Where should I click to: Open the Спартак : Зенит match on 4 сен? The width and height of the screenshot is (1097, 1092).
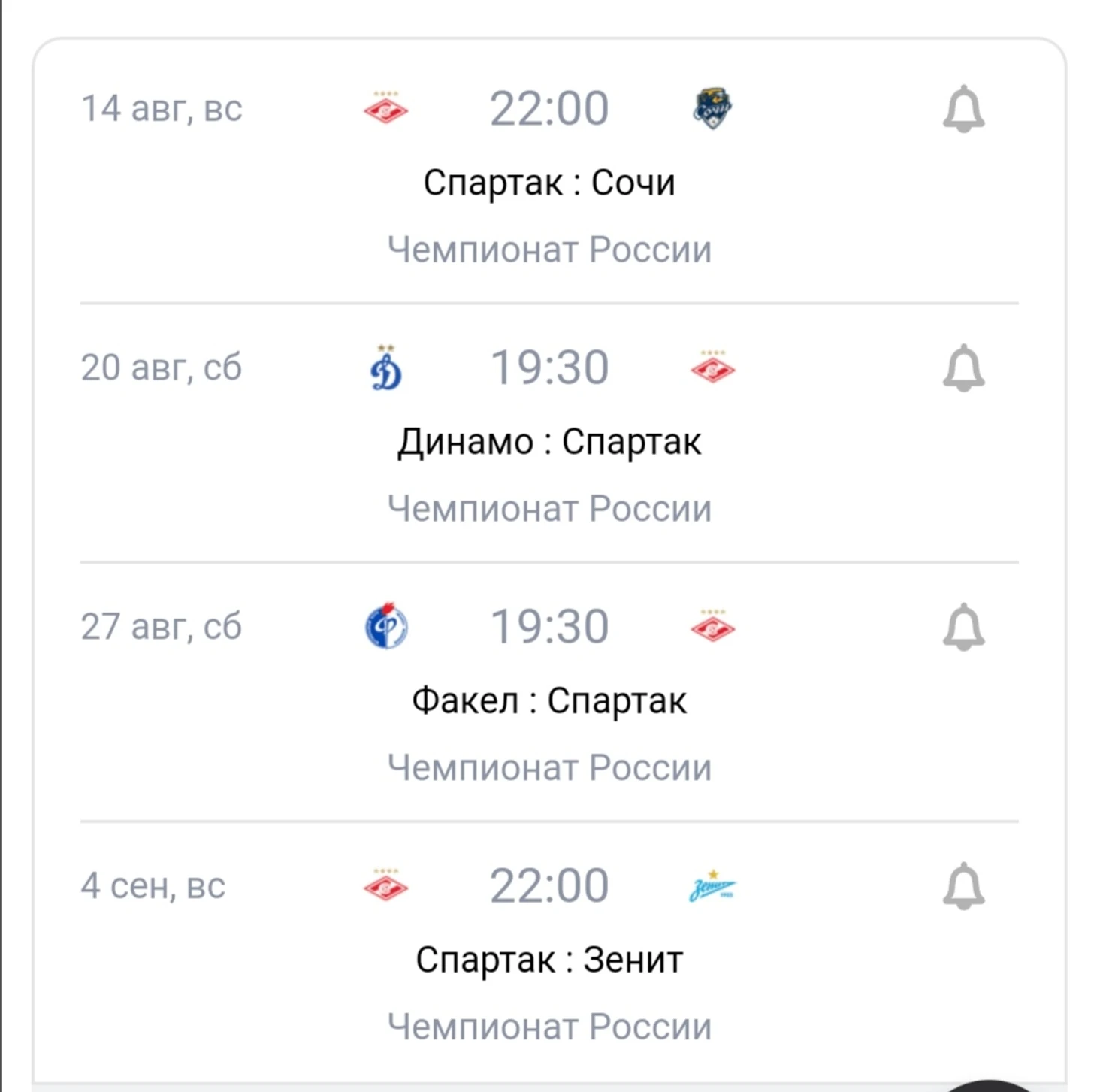point(548,960)
